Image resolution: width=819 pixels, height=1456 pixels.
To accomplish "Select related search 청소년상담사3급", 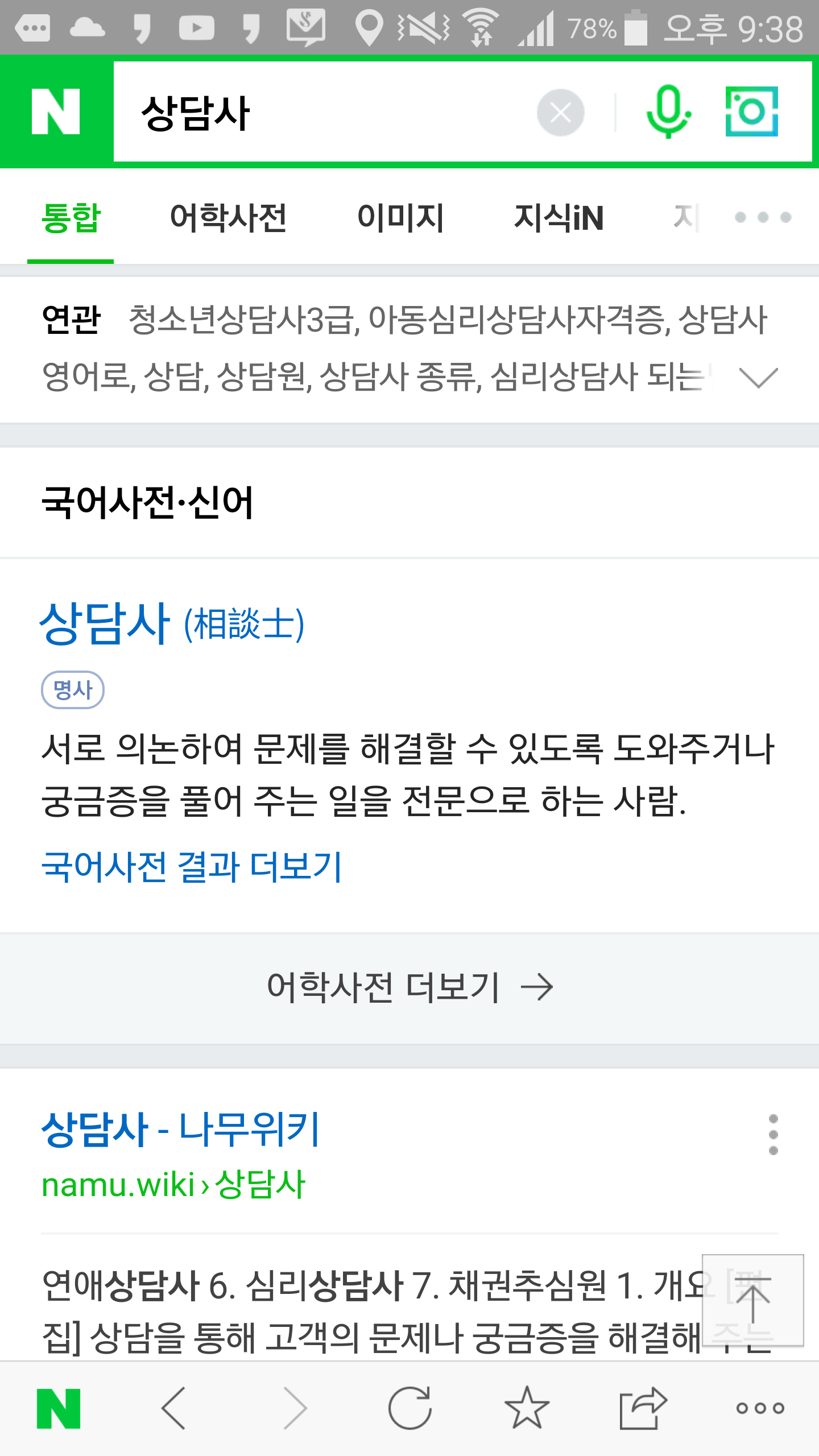I will (243, 320).
